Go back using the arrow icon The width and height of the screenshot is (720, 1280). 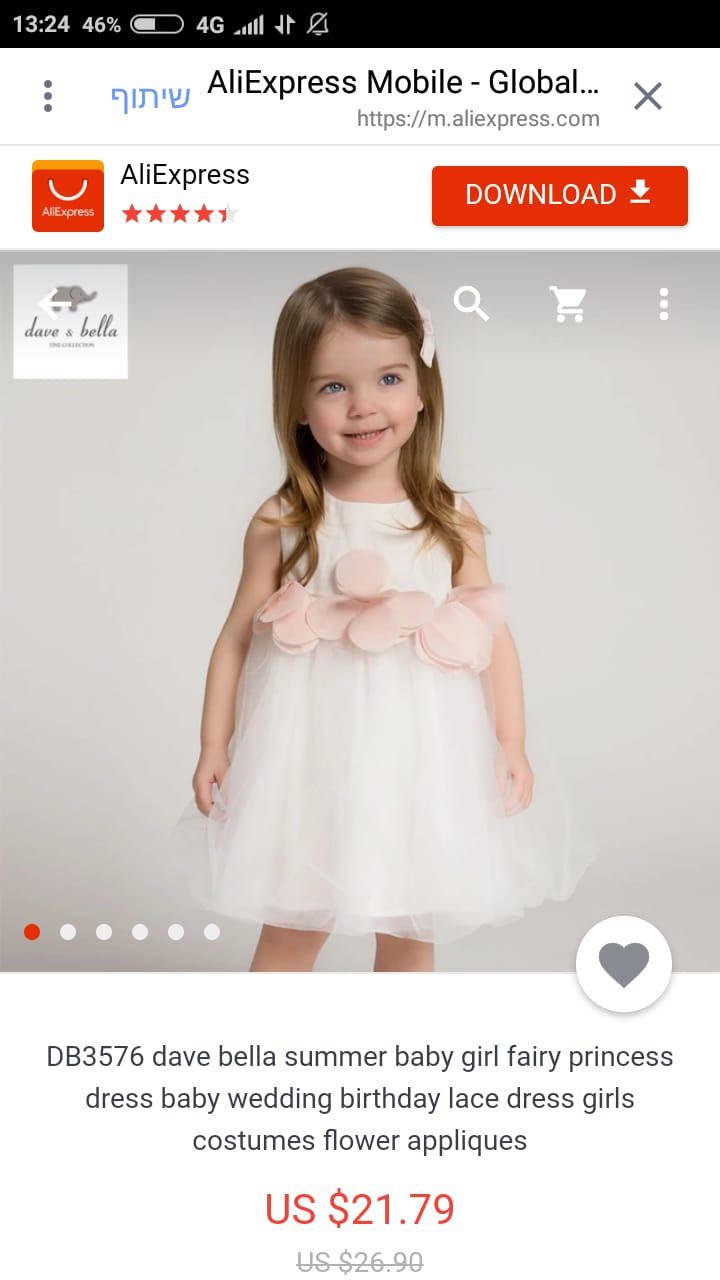(x=55, y=303)
